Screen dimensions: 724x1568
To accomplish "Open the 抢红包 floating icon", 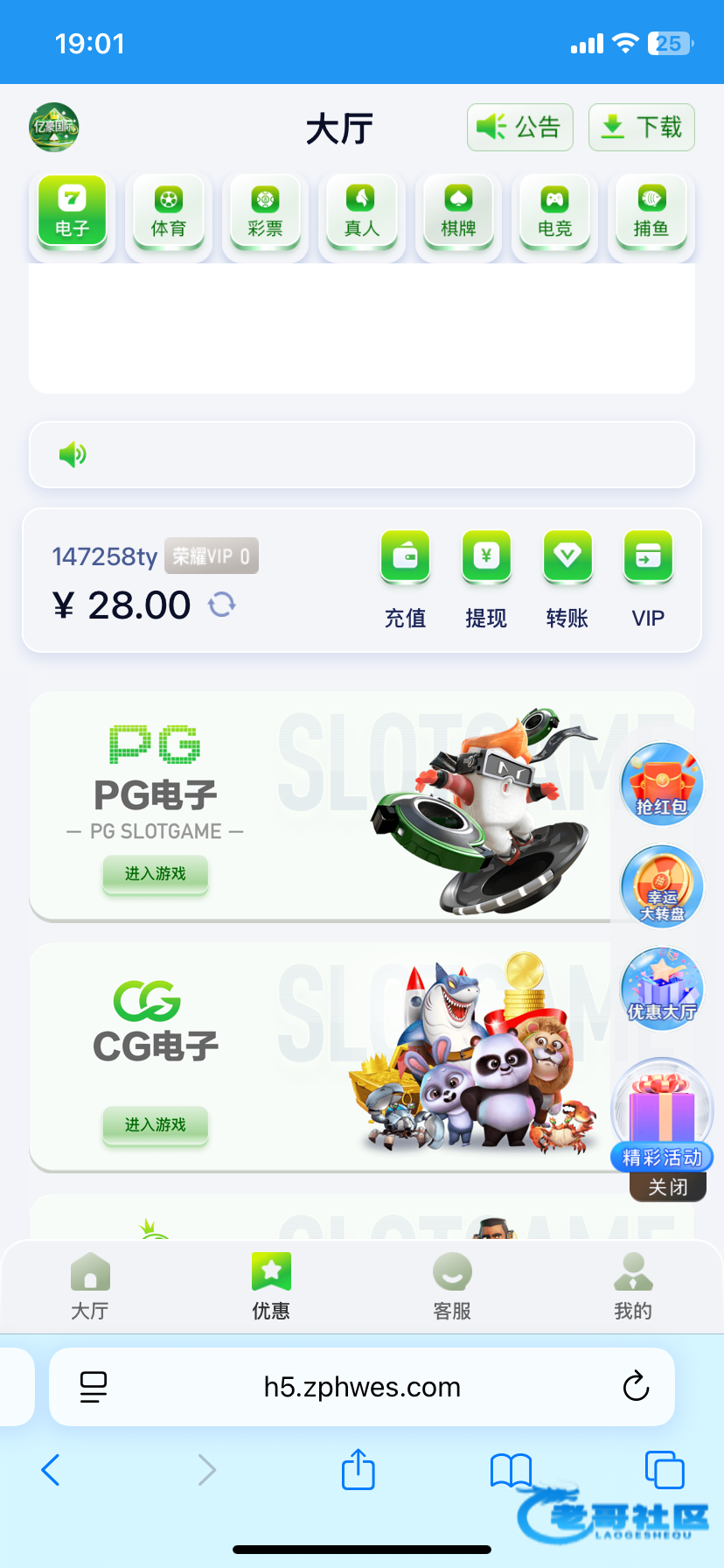I will [x=662, y=784].
